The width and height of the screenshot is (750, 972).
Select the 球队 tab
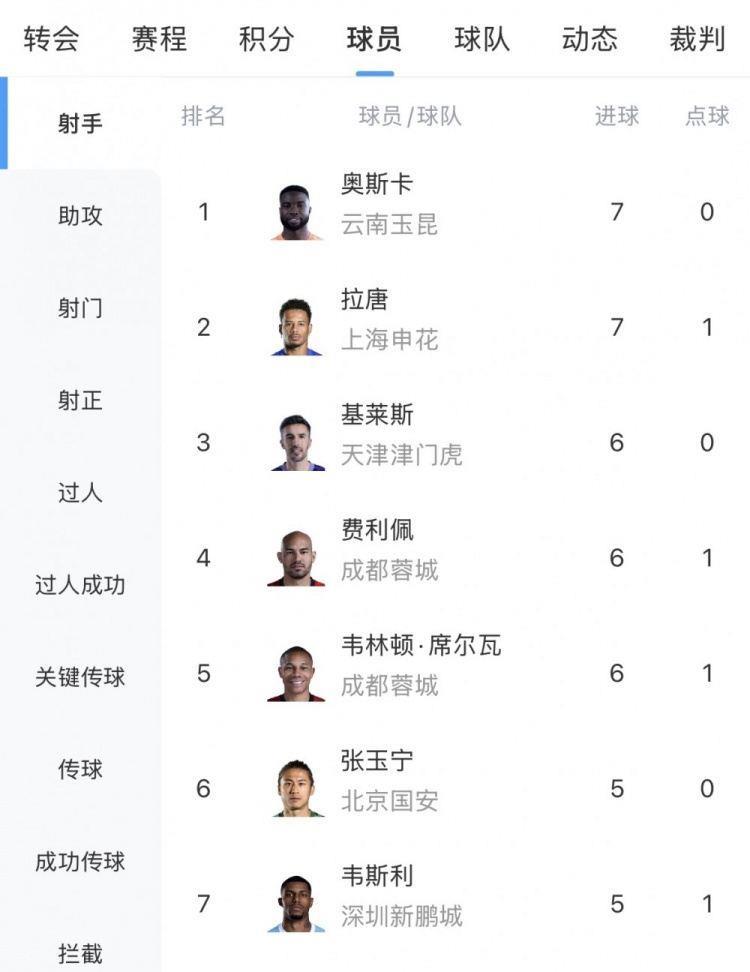click(479, 38)
